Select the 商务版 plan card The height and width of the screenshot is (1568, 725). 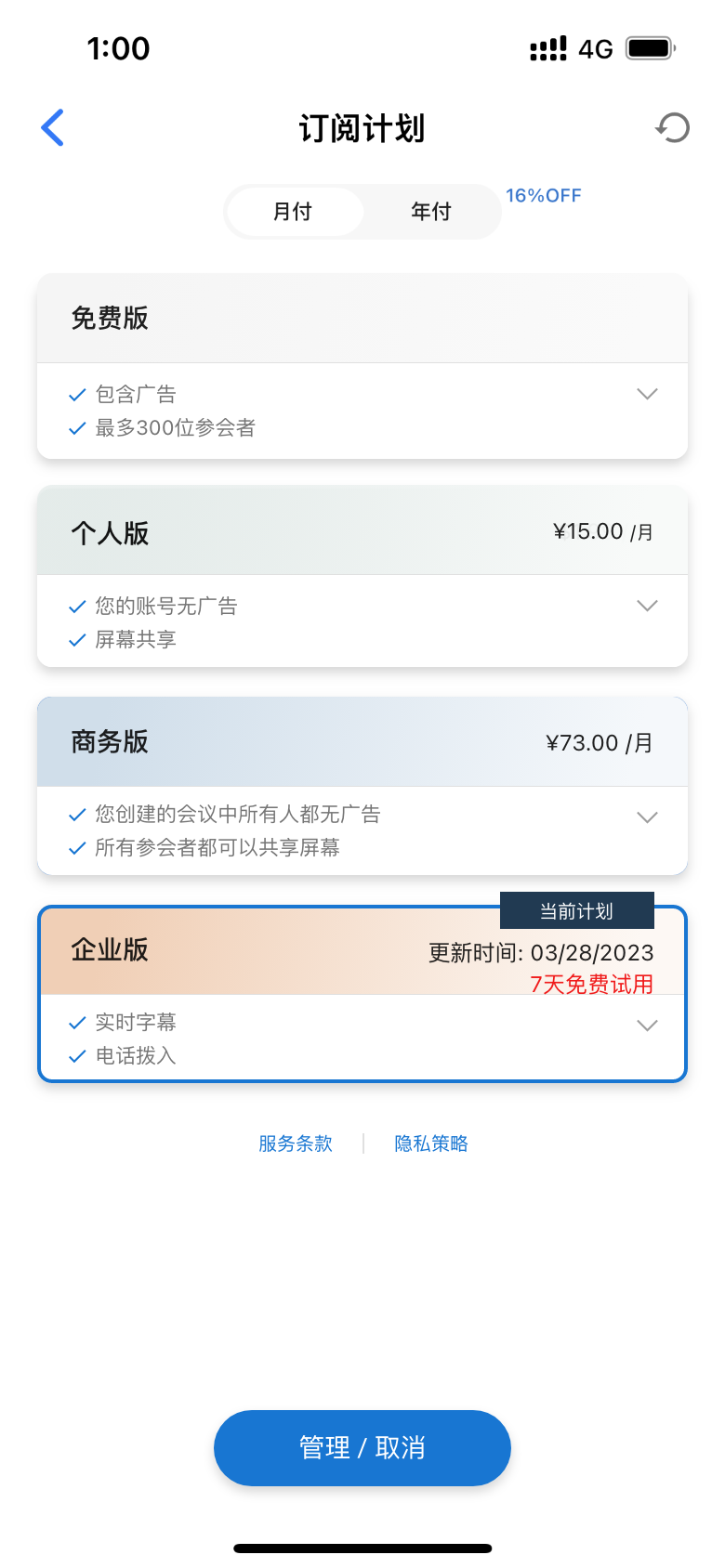click(x=362, y=742)
